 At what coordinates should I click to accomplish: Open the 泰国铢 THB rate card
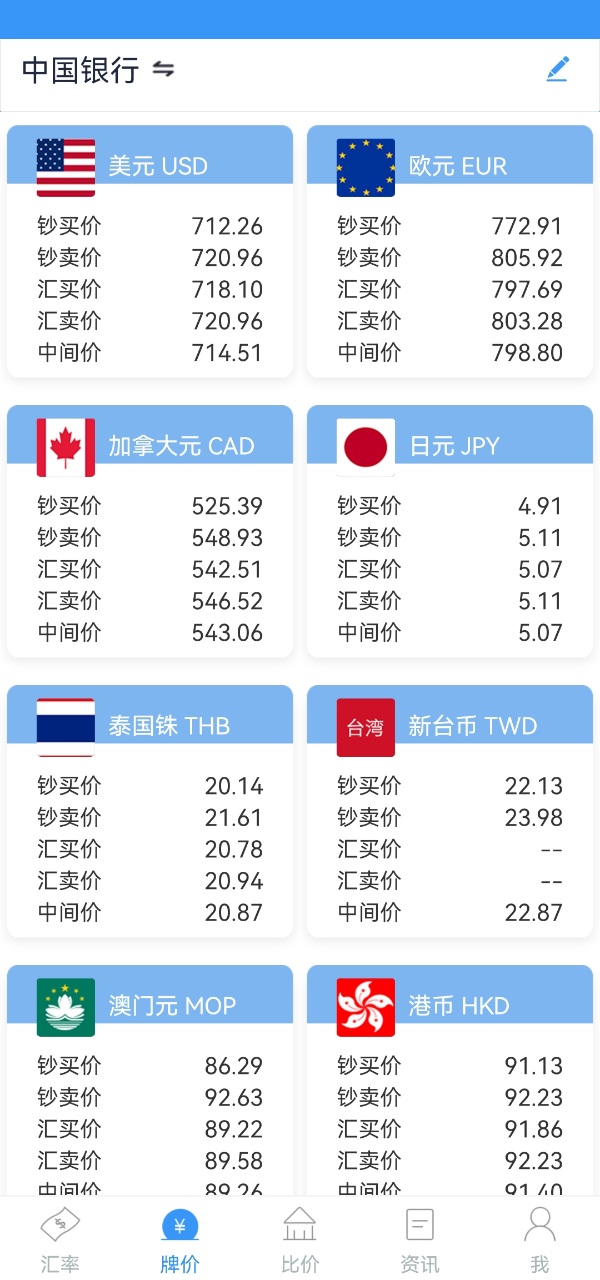tap(150, 811)
